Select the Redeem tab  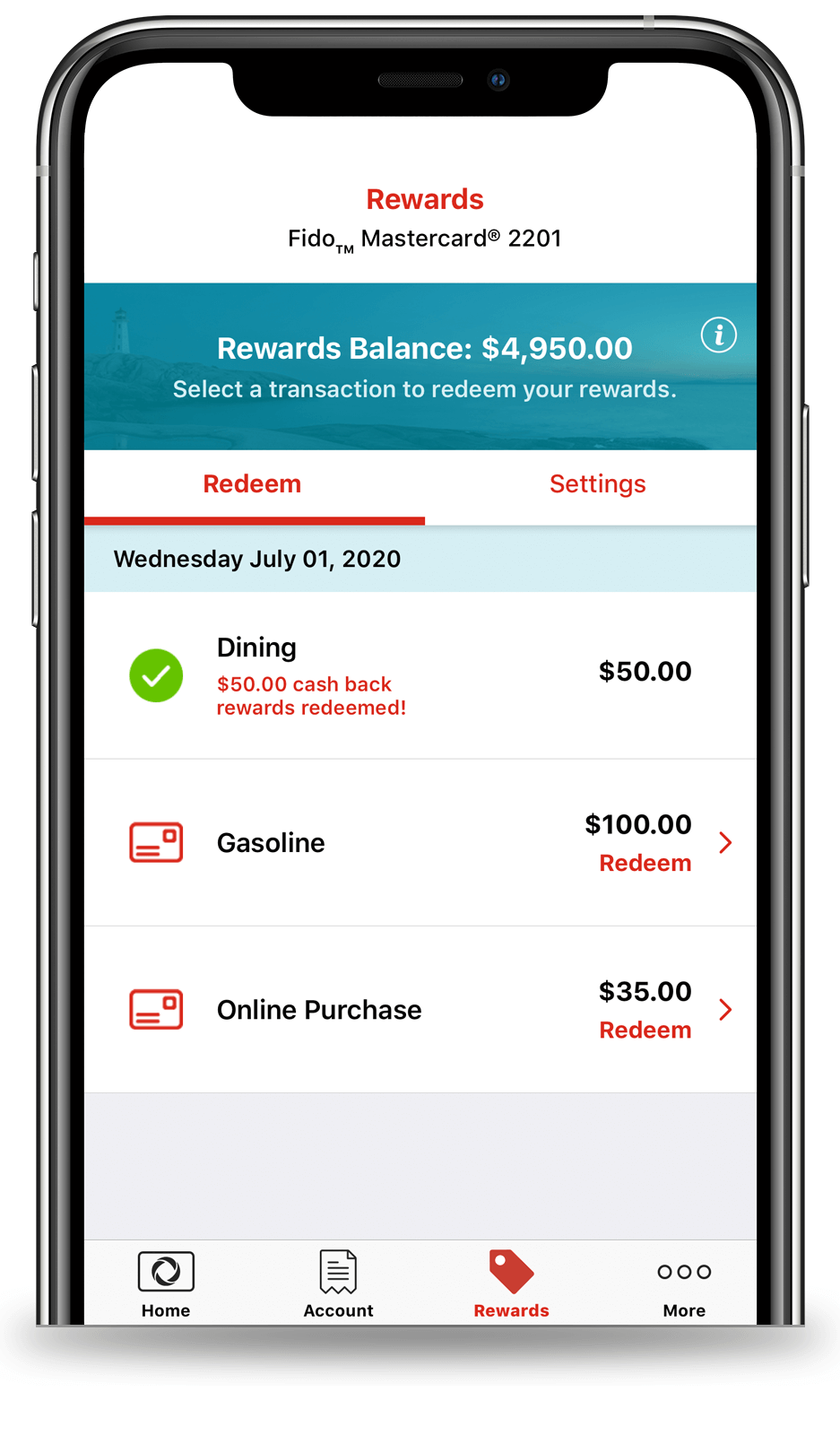tap(252, 484)
